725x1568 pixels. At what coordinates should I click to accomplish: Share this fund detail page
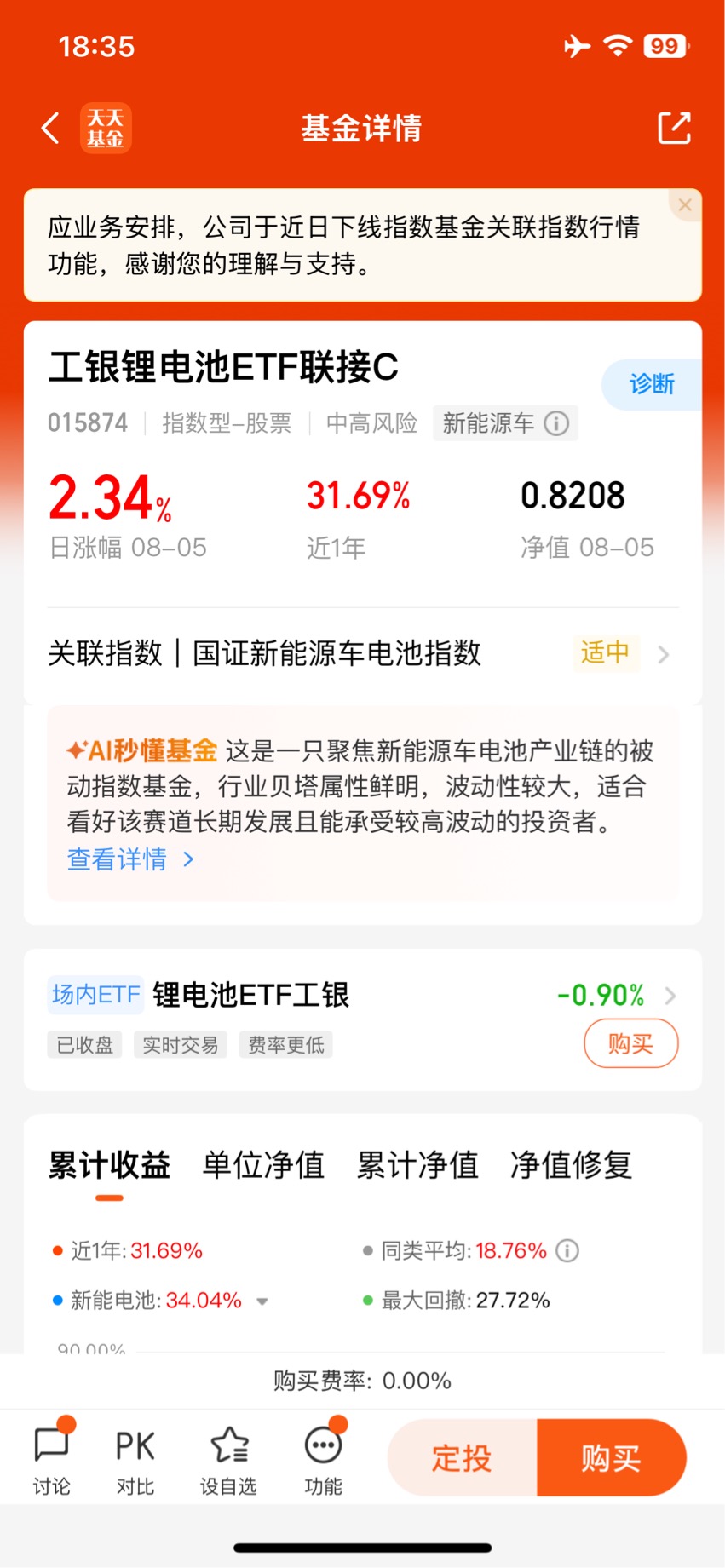click(674, 129)
